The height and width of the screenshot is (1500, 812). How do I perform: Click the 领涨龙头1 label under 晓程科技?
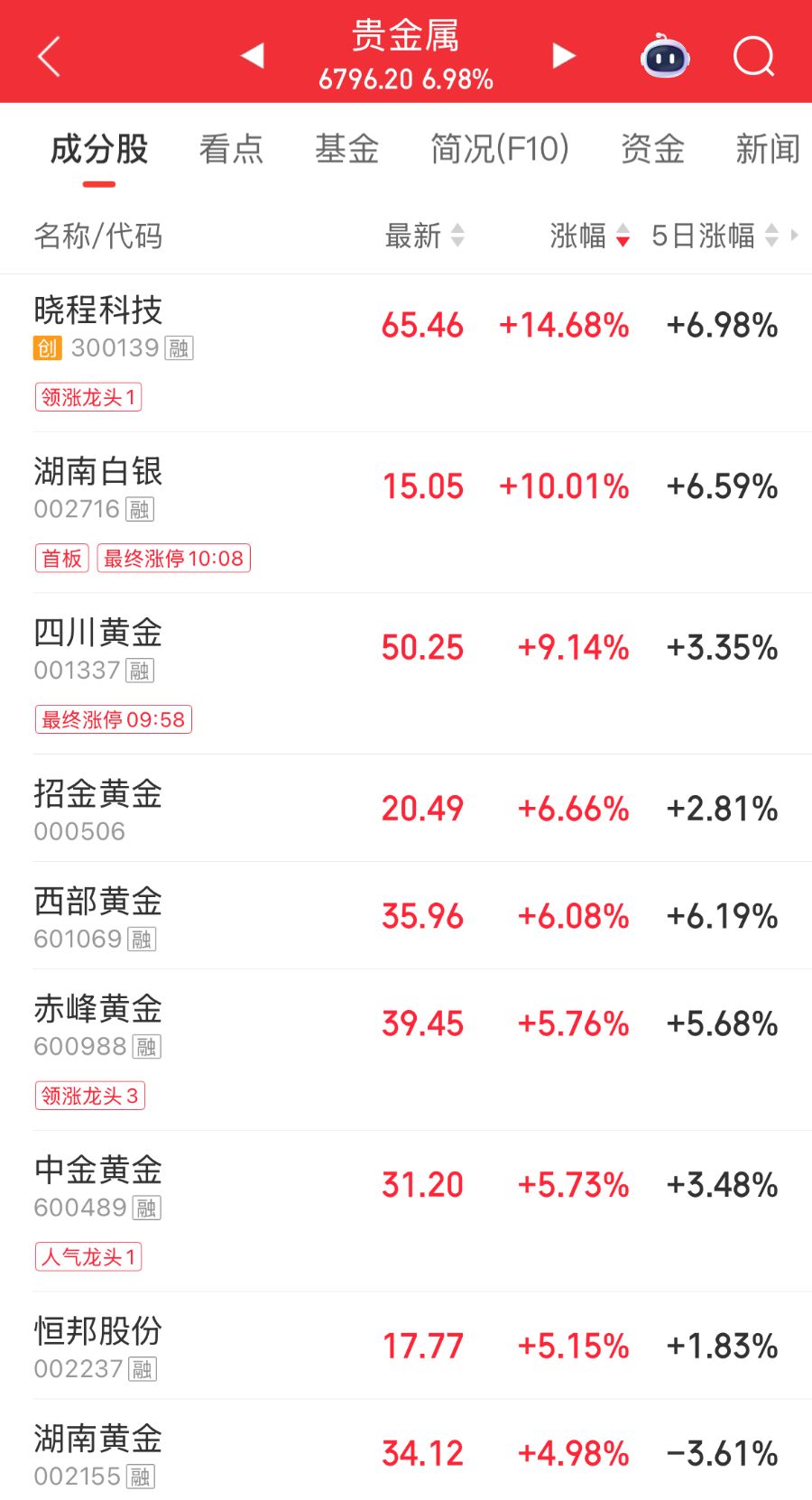pyautogui.click(x=88, y=397)
